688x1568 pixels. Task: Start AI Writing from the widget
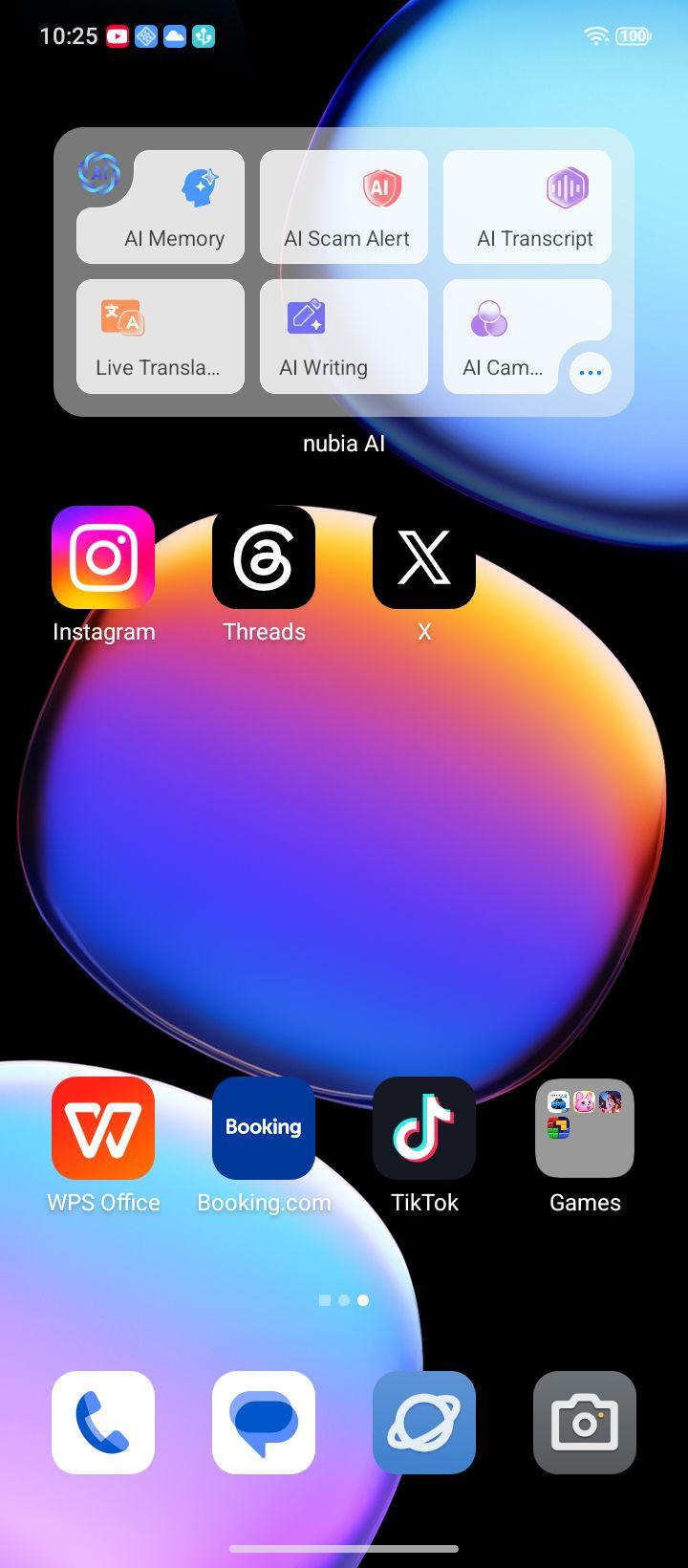click(x=344, y=337)
